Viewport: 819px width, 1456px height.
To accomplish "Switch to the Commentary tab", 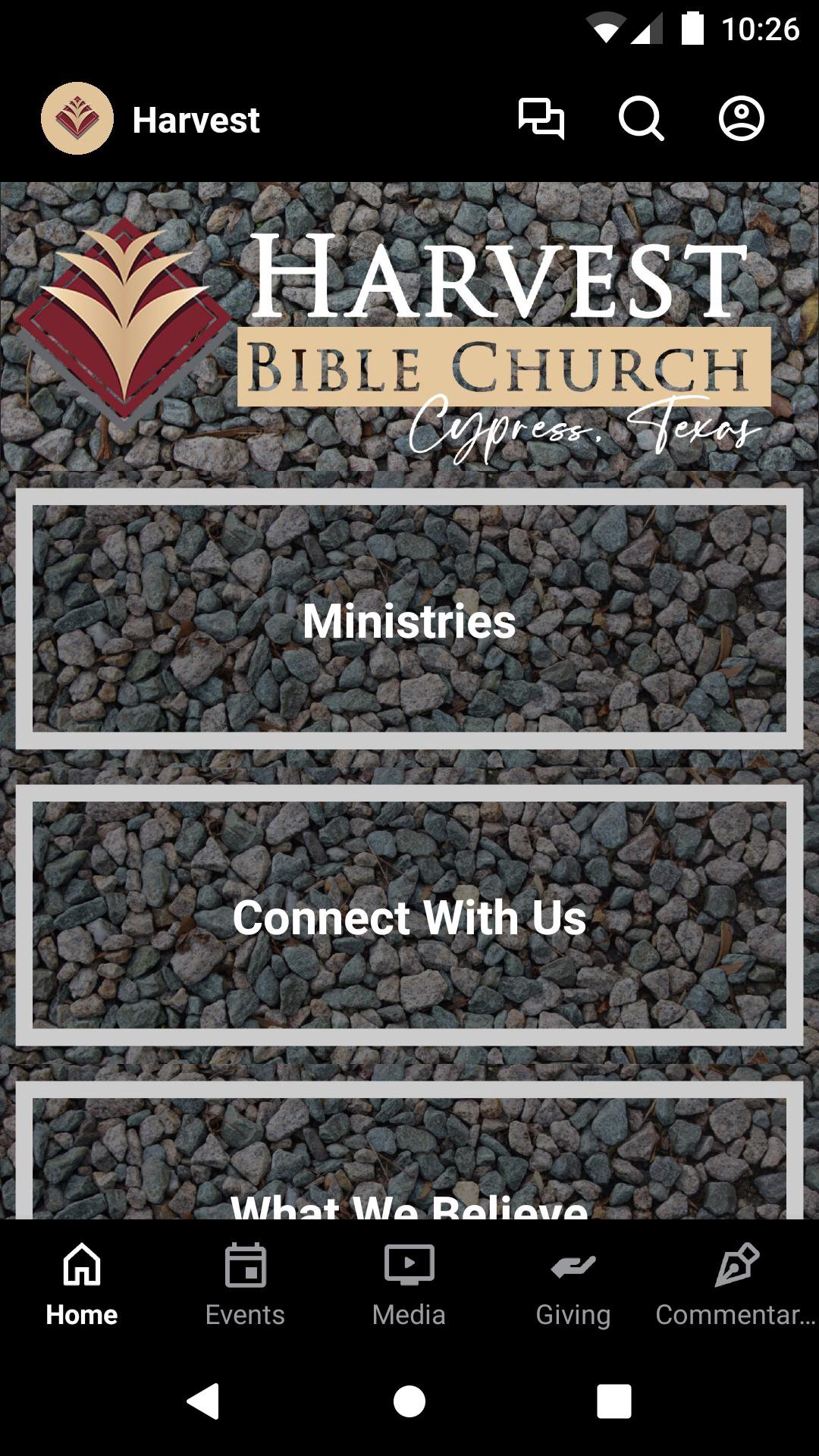I will 736,1283.
